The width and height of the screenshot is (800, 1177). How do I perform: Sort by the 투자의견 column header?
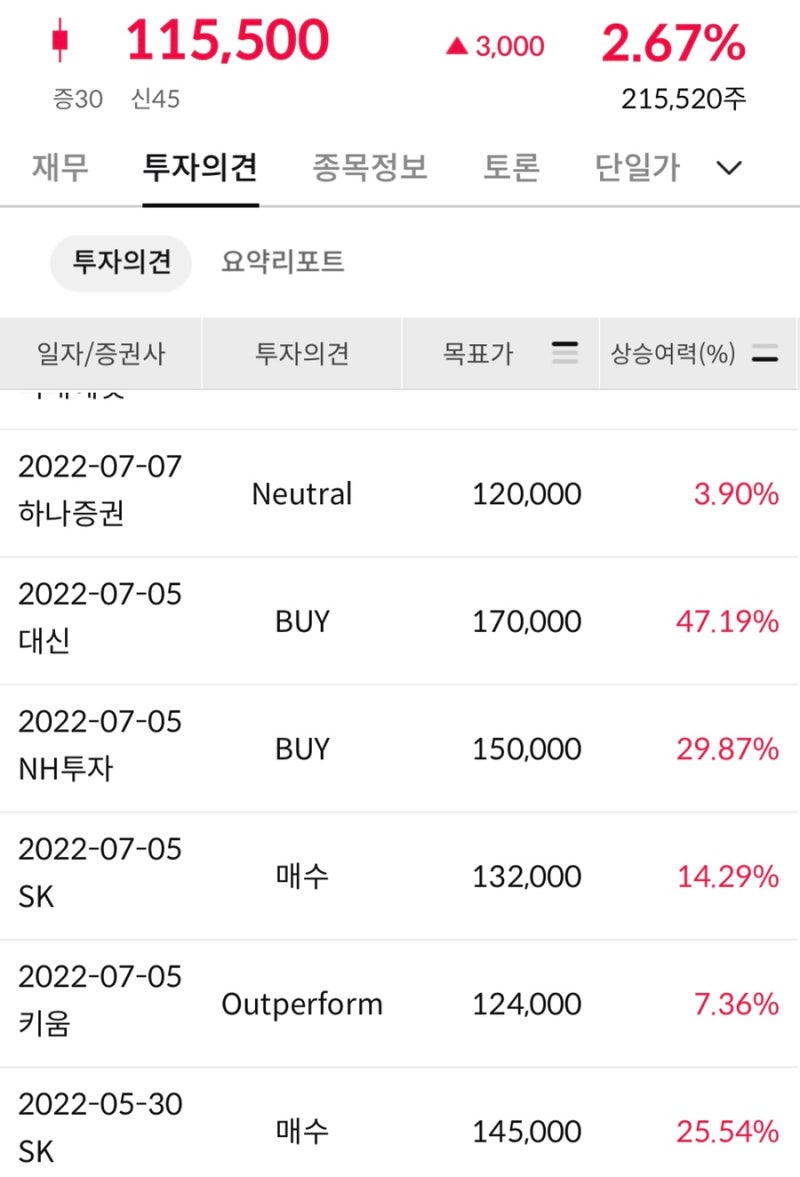click(x=302, y=352)
